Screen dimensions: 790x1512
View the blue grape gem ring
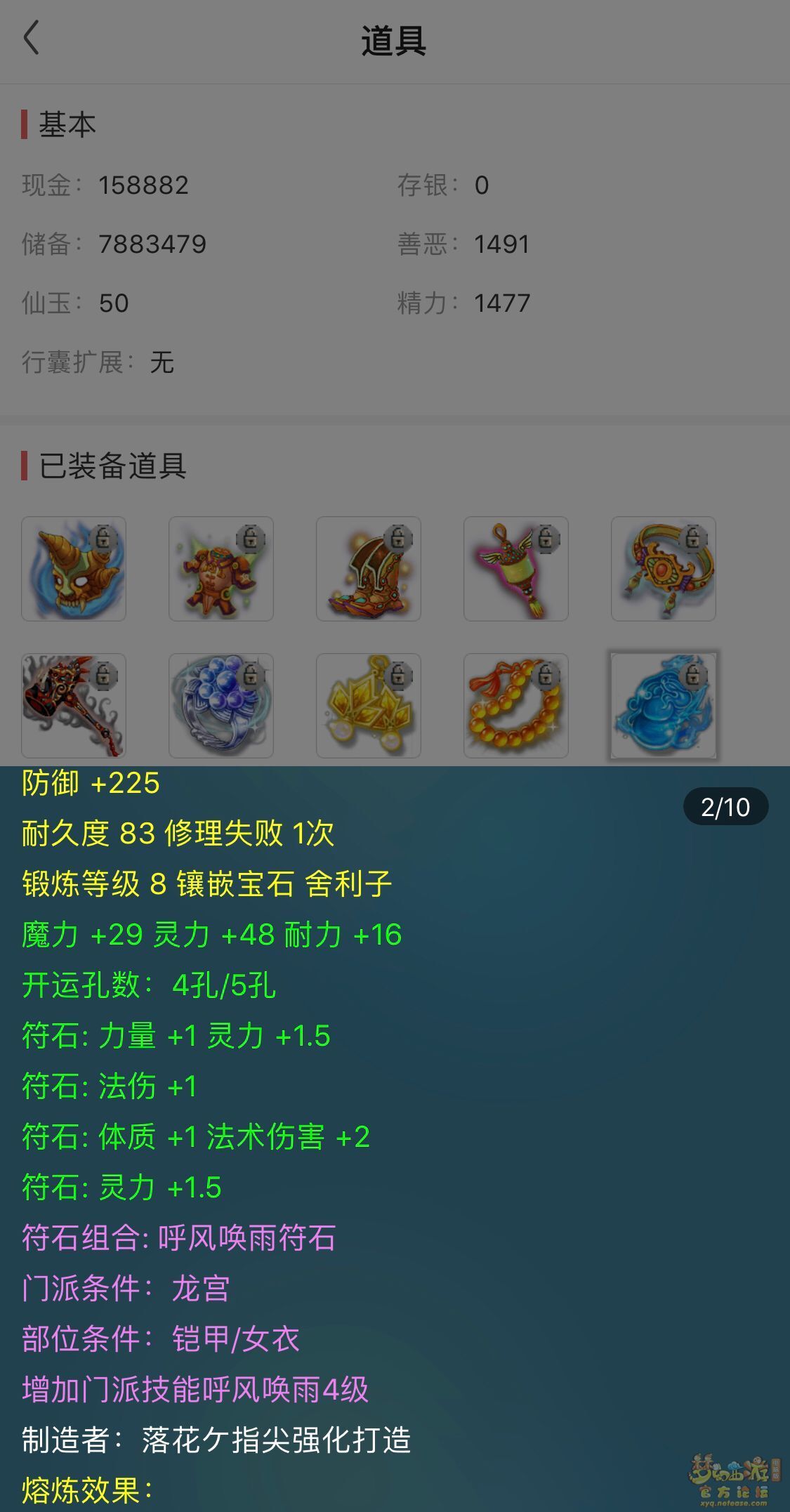coord(221,706)
